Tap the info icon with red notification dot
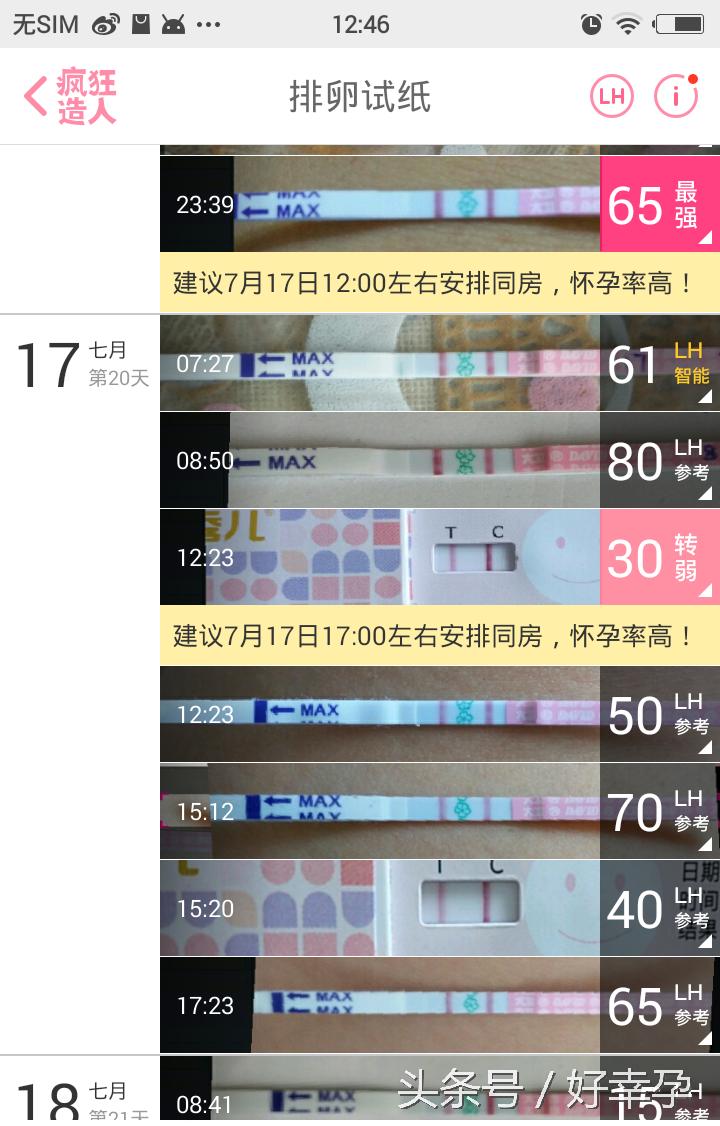 [675, 95]
